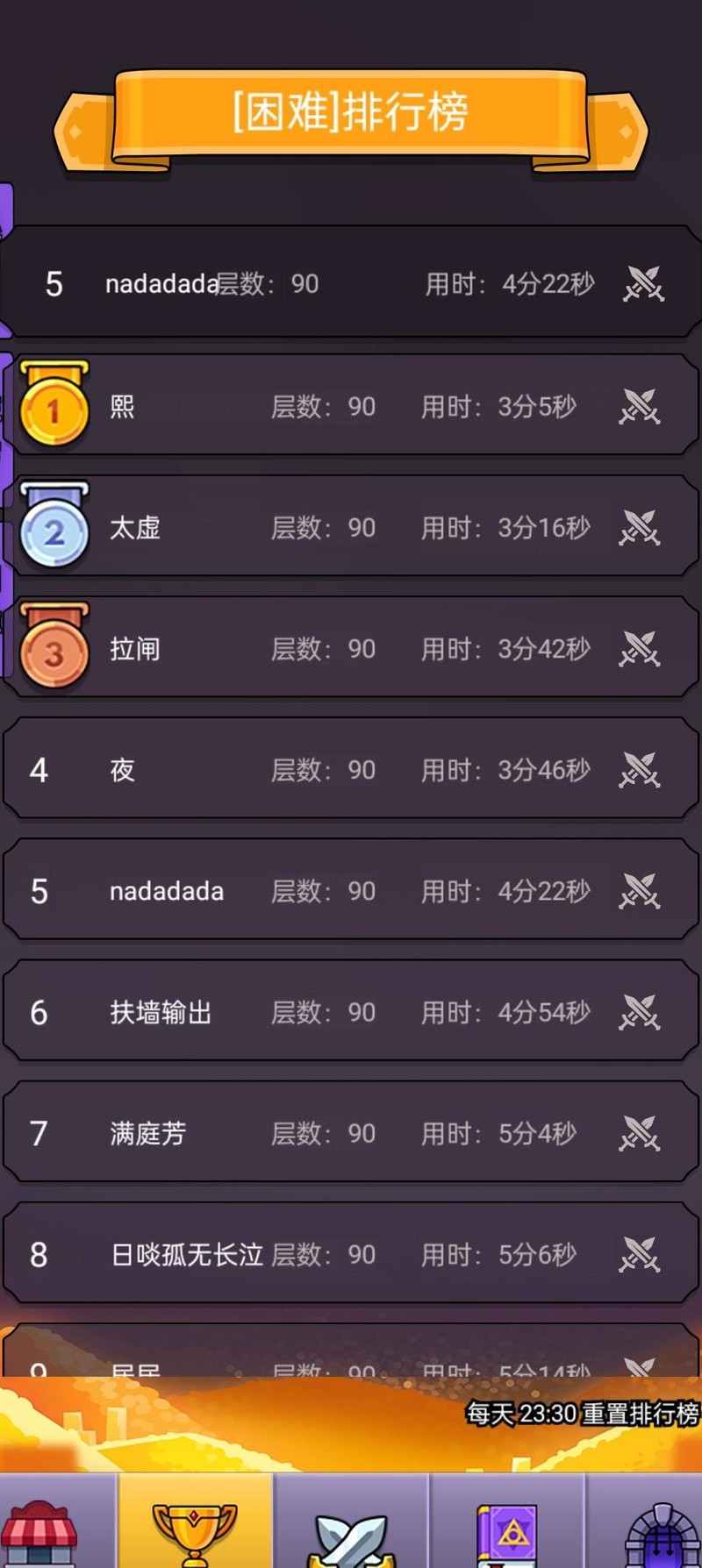Viewport: 702px width, 1568px height.
Task: Tap crossed swords icon on 夜's row
Action: point(639,769)
